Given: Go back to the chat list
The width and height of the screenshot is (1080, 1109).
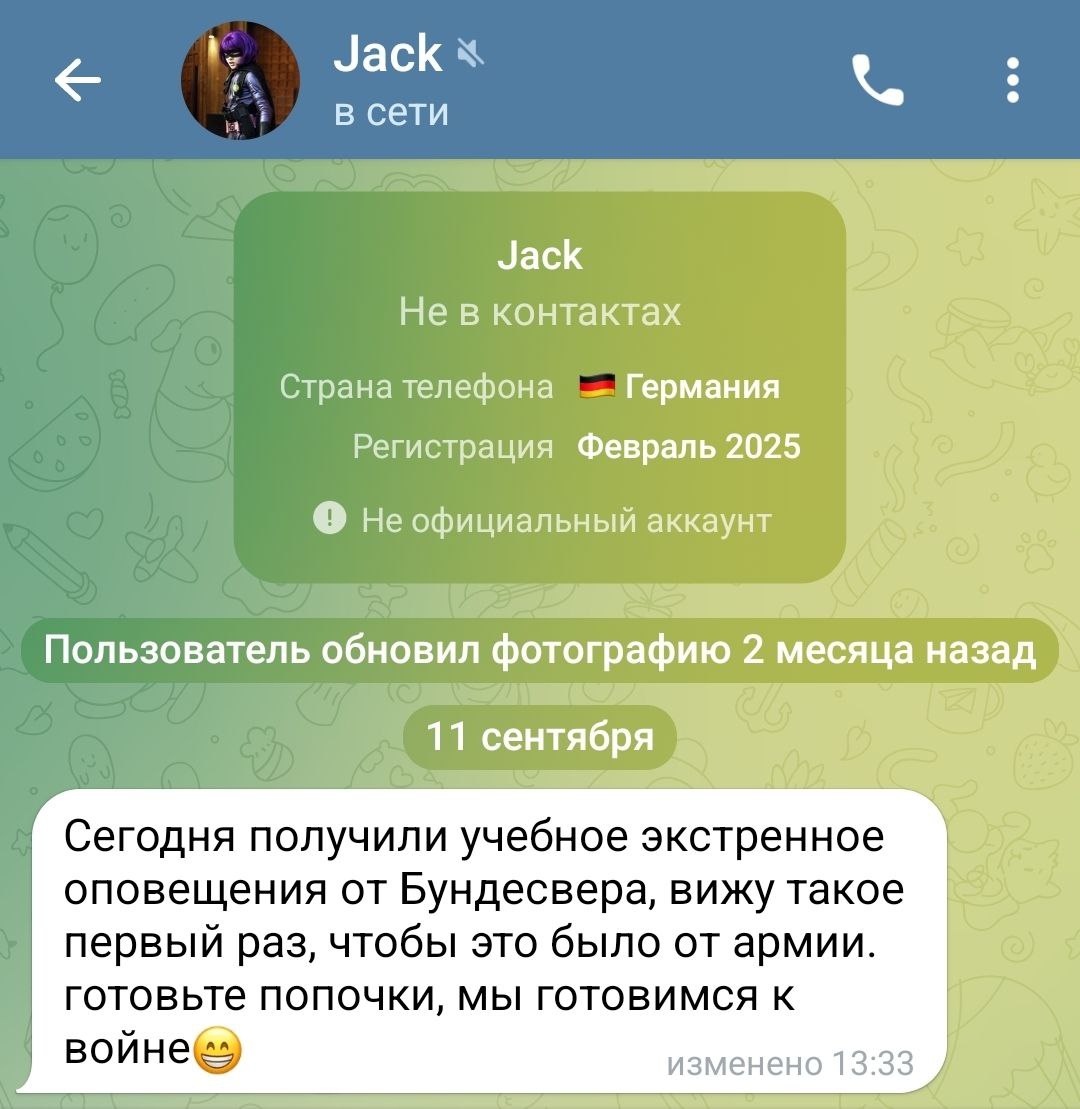Looking at the screenshot, I should tap(77, 81).
